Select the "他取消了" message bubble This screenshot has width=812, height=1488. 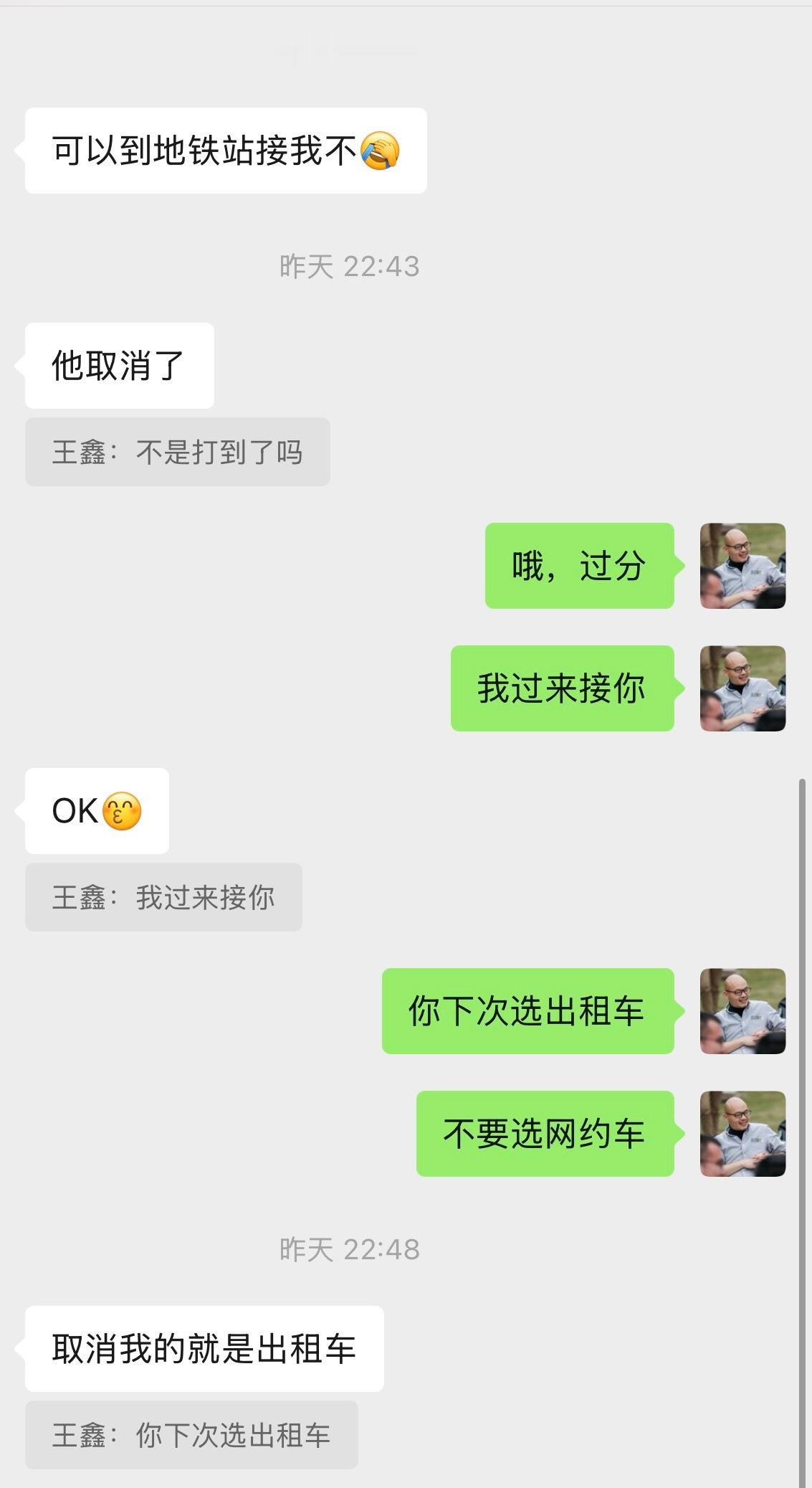[119, 364]
